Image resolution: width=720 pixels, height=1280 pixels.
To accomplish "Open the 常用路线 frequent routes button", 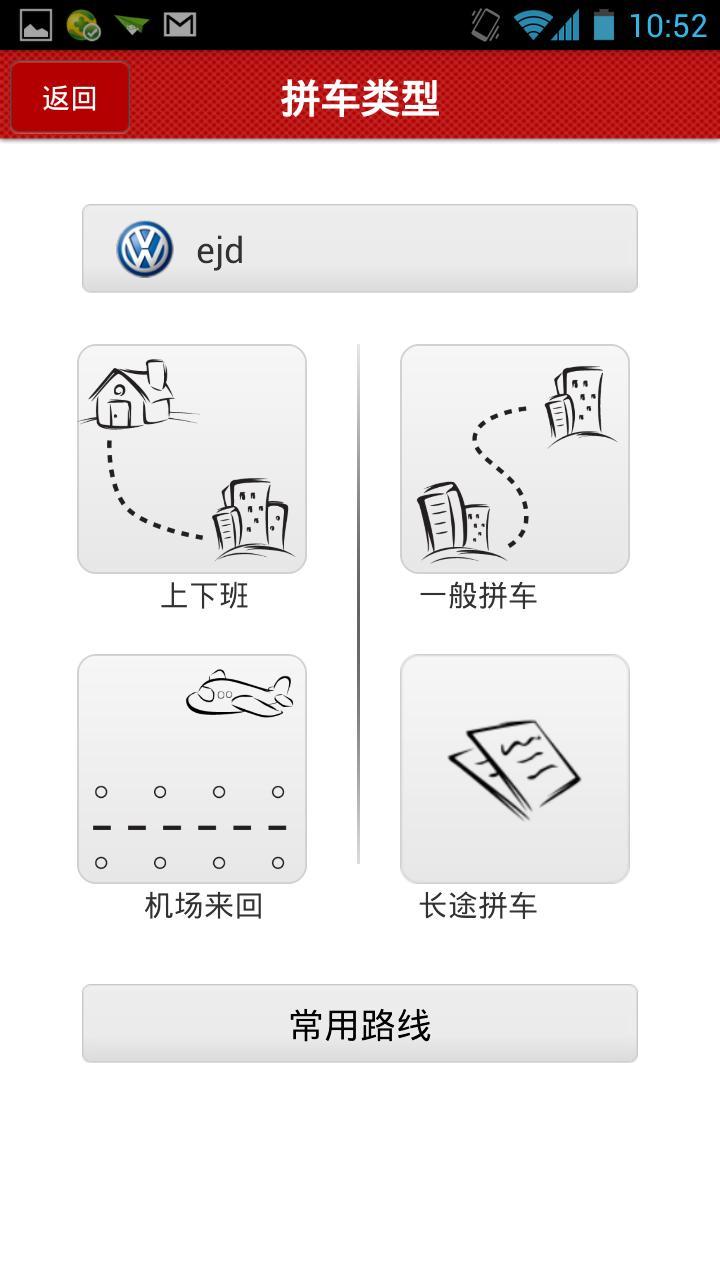I will [x=359, y=1023].
